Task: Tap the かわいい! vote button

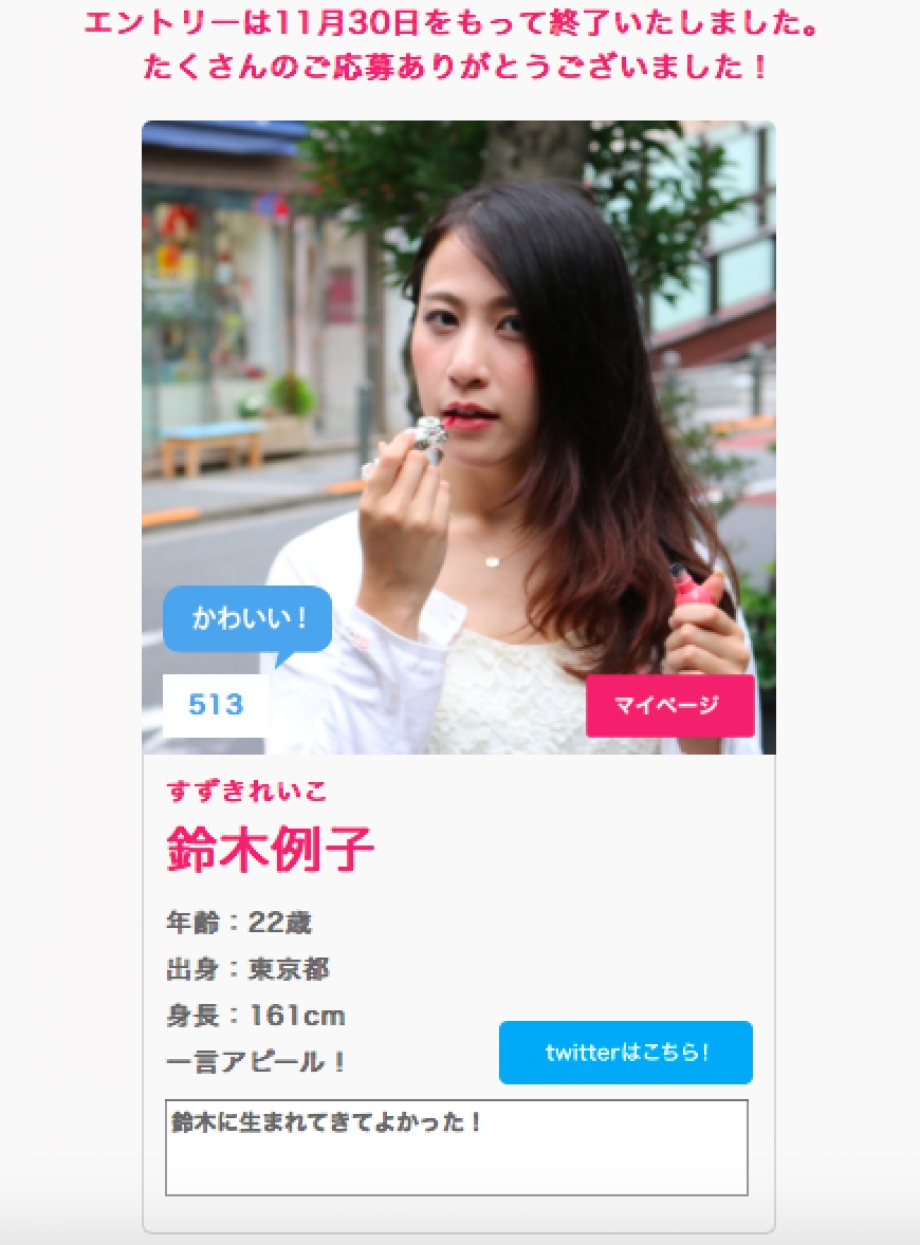Action: tap(247, 618)
